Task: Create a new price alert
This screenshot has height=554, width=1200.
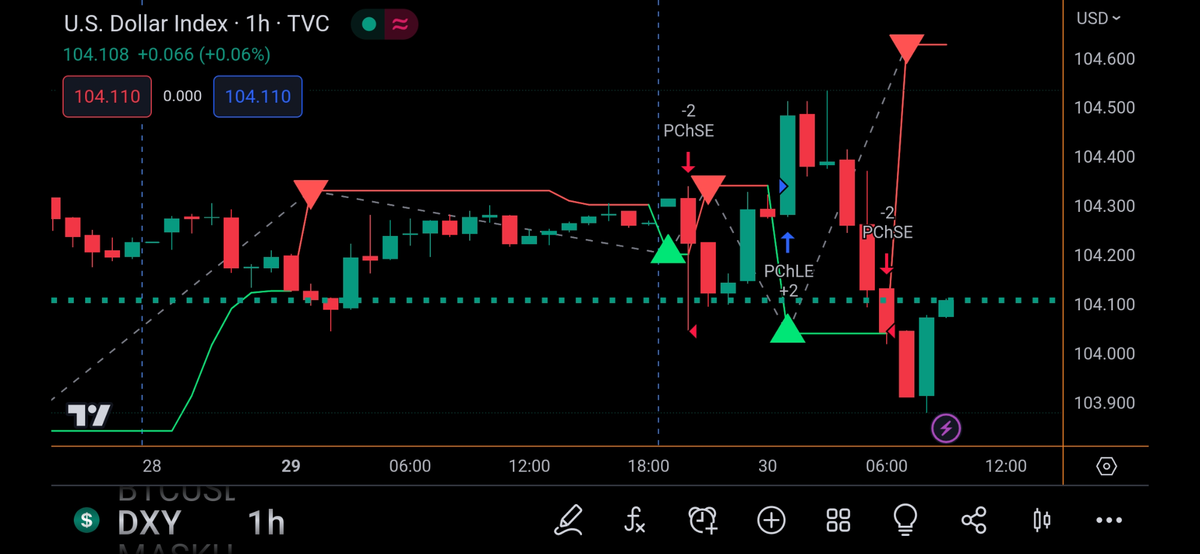Action: click(x=703, y=519)
